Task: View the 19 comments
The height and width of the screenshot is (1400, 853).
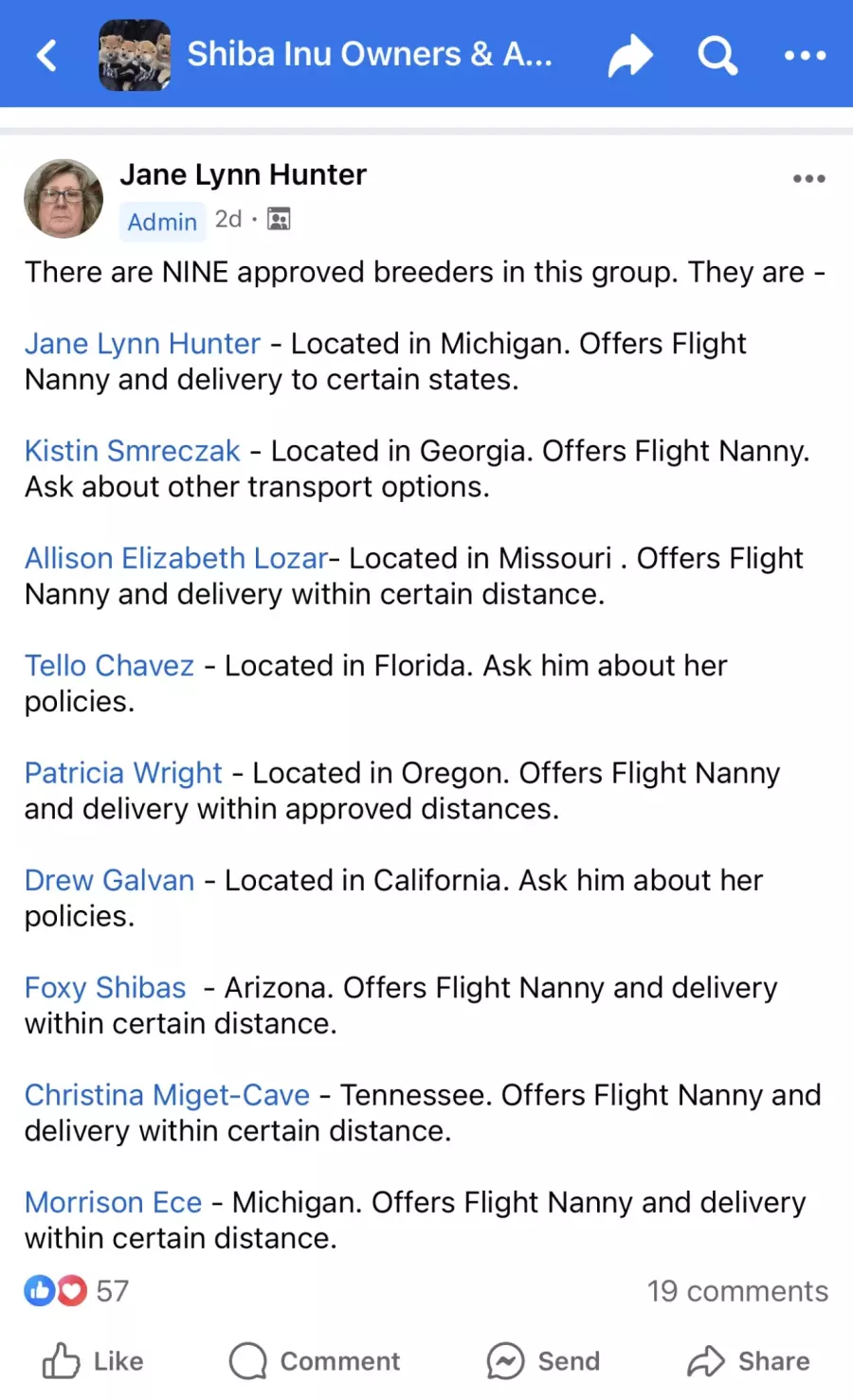Action: (x=737, y=1291)
